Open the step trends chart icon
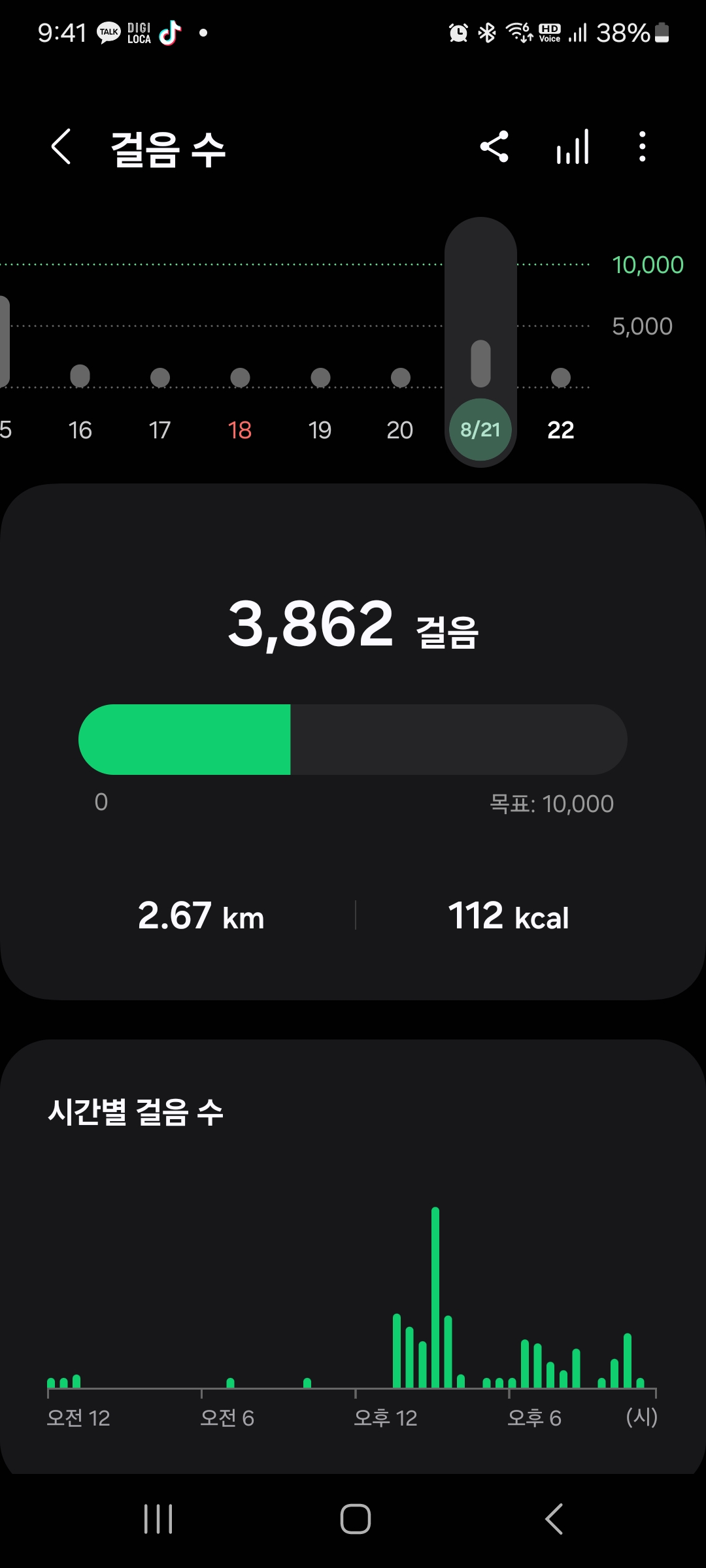706x1568 pixels. pyautogui.click(x=573, y=147)
